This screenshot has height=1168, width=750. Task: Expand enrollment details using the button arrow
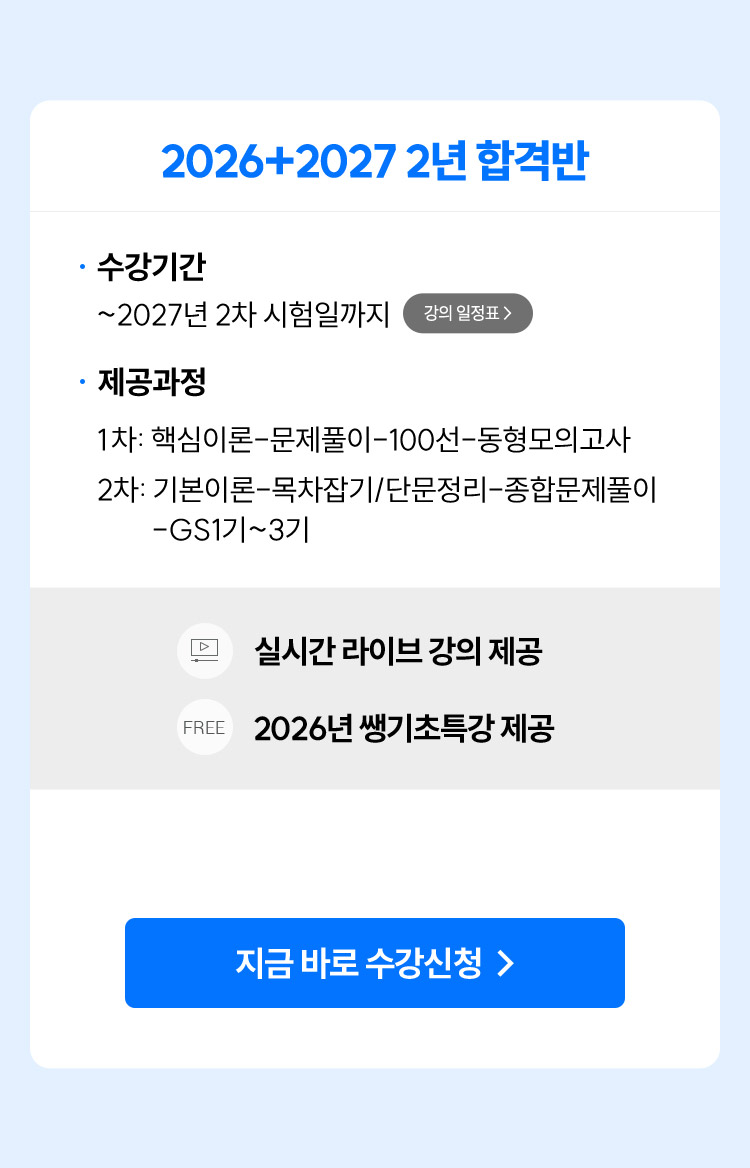[x=509, y=962]
